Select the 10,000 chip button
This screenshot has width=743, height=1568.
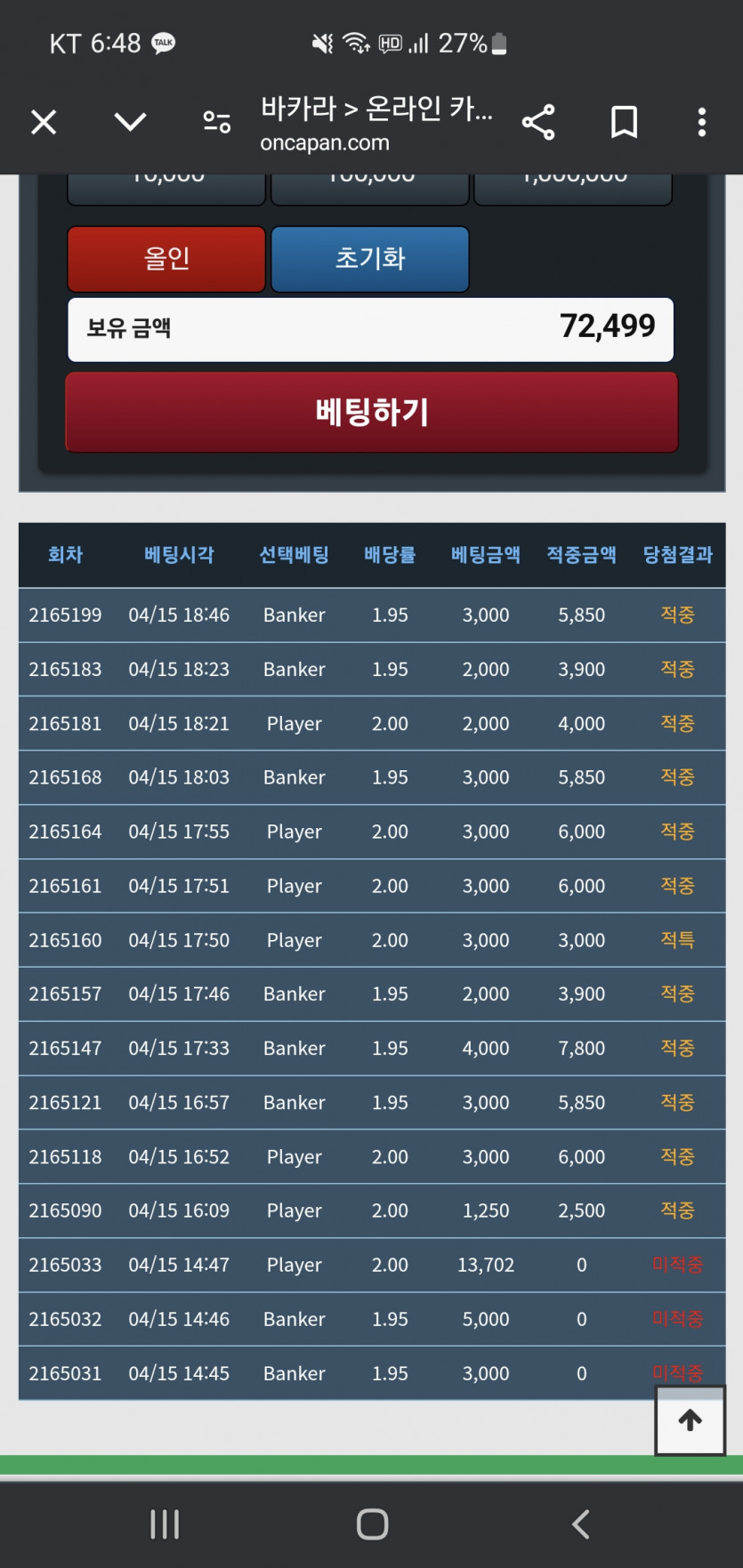point(166,189)
